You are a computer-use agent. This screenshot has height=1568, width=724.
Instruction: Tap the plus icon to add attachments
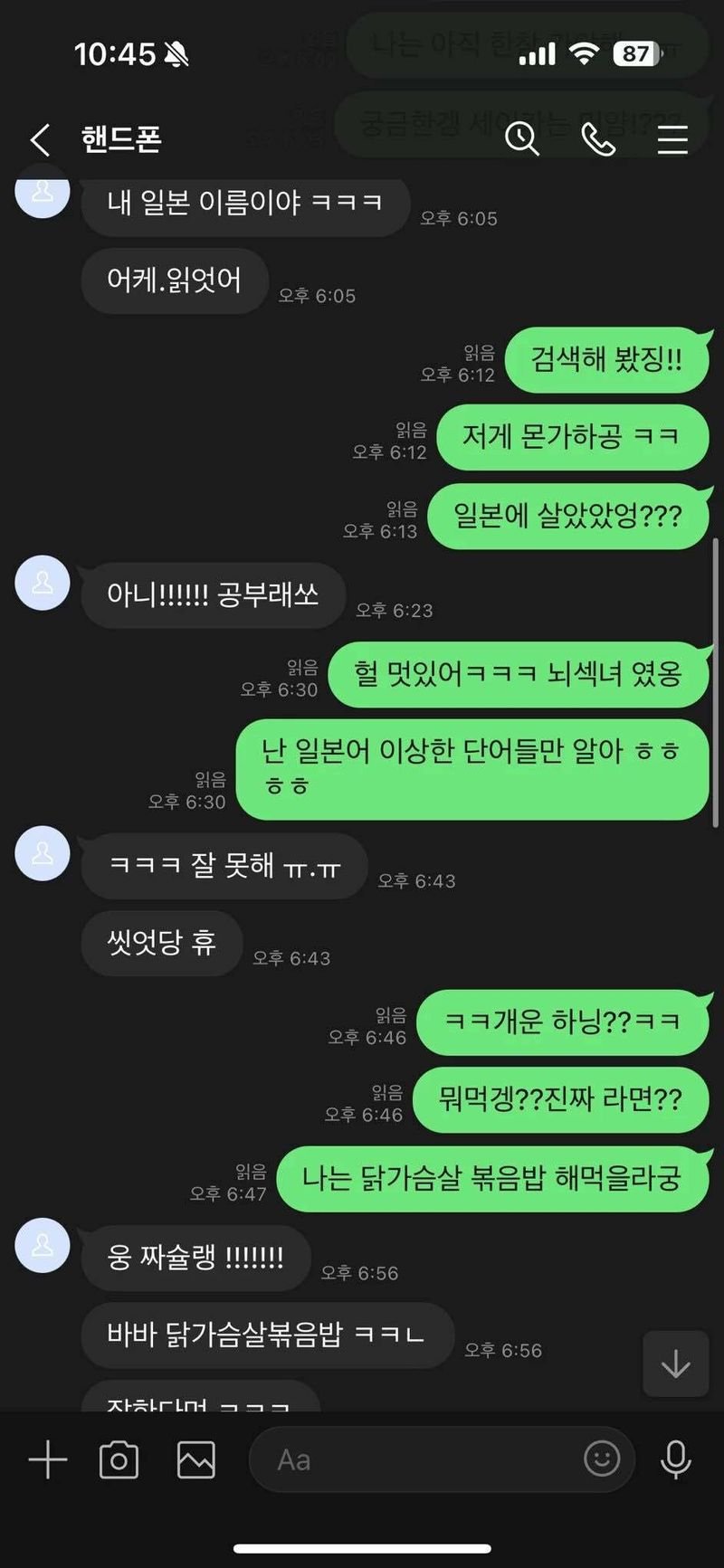45,1459
